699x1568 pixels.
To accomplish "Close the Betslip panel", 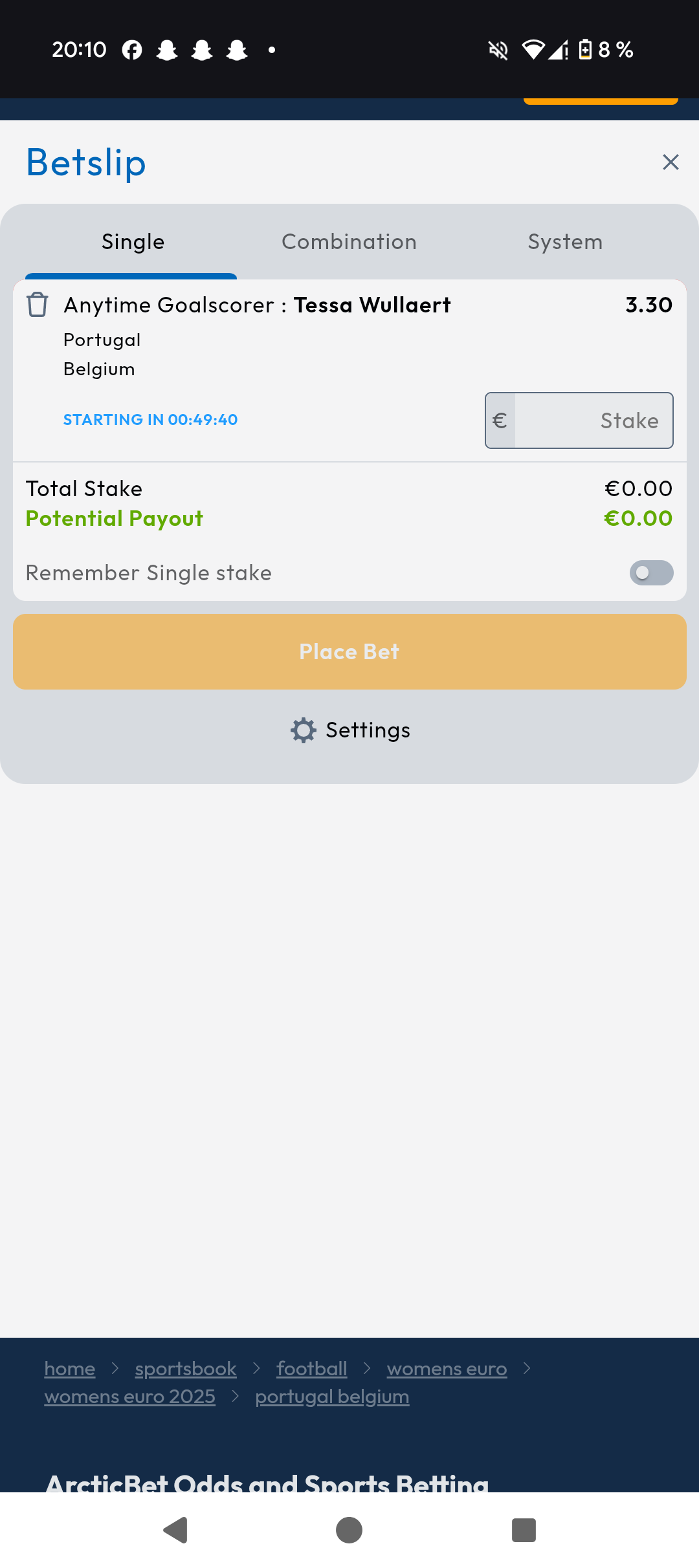I will click(x=671, y=162).
